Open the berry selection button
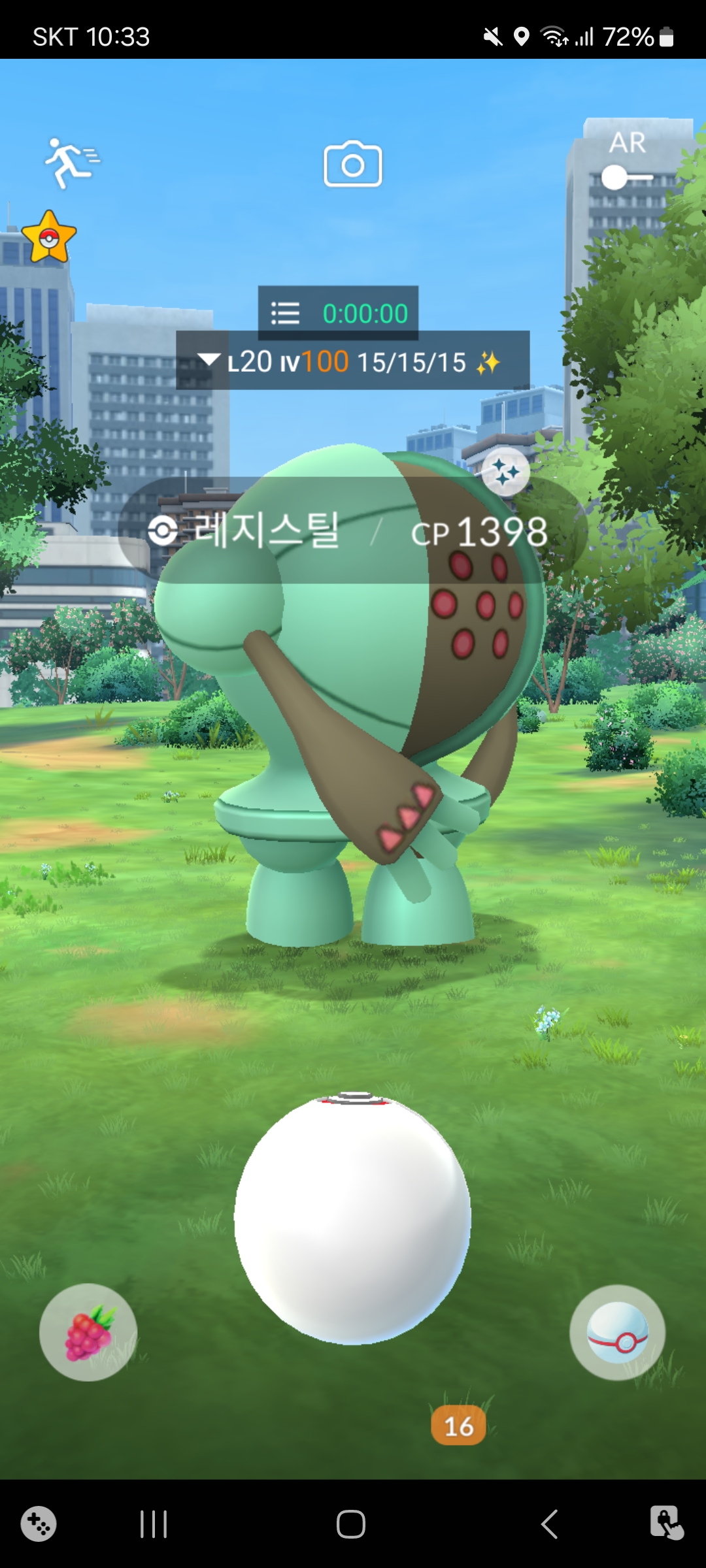This screenshot has height=1568, width=706. pyautogui.click(x=88, y=1333)
